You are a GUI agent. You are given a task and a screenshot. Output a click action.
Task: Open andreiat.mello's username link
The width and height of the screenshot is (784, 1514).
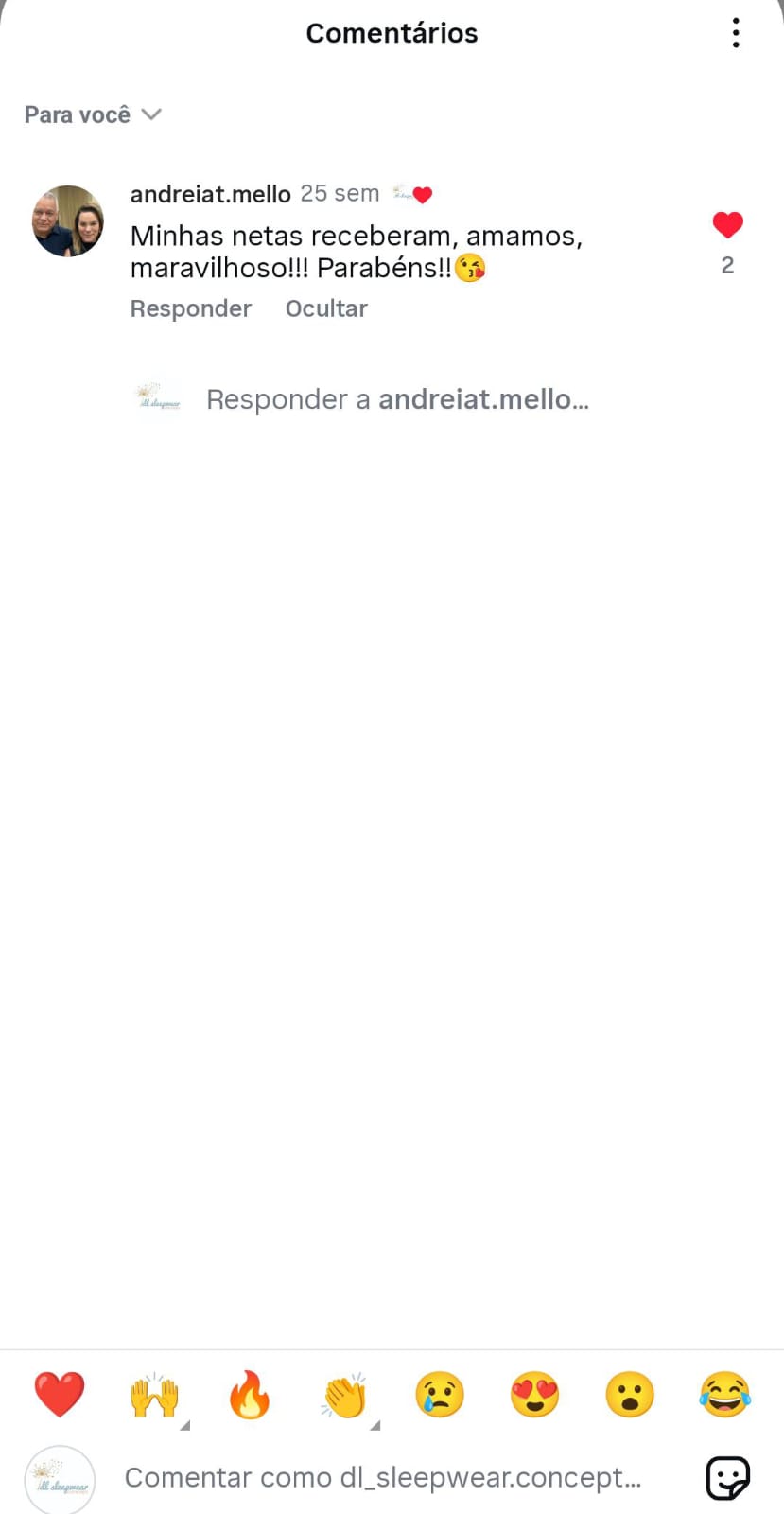pyautogui.click(x=210, y=194)
